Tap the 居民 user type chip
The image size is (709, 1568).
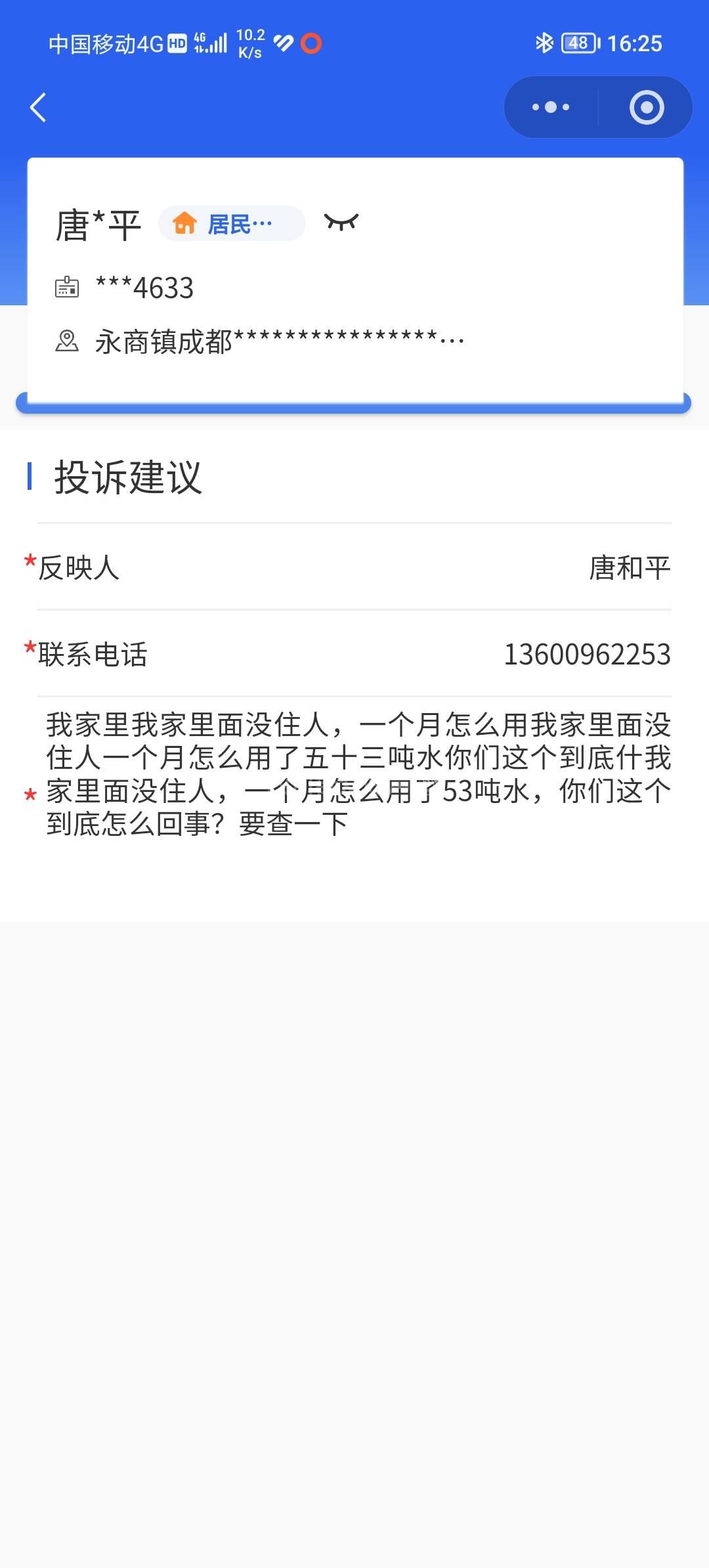232,224
